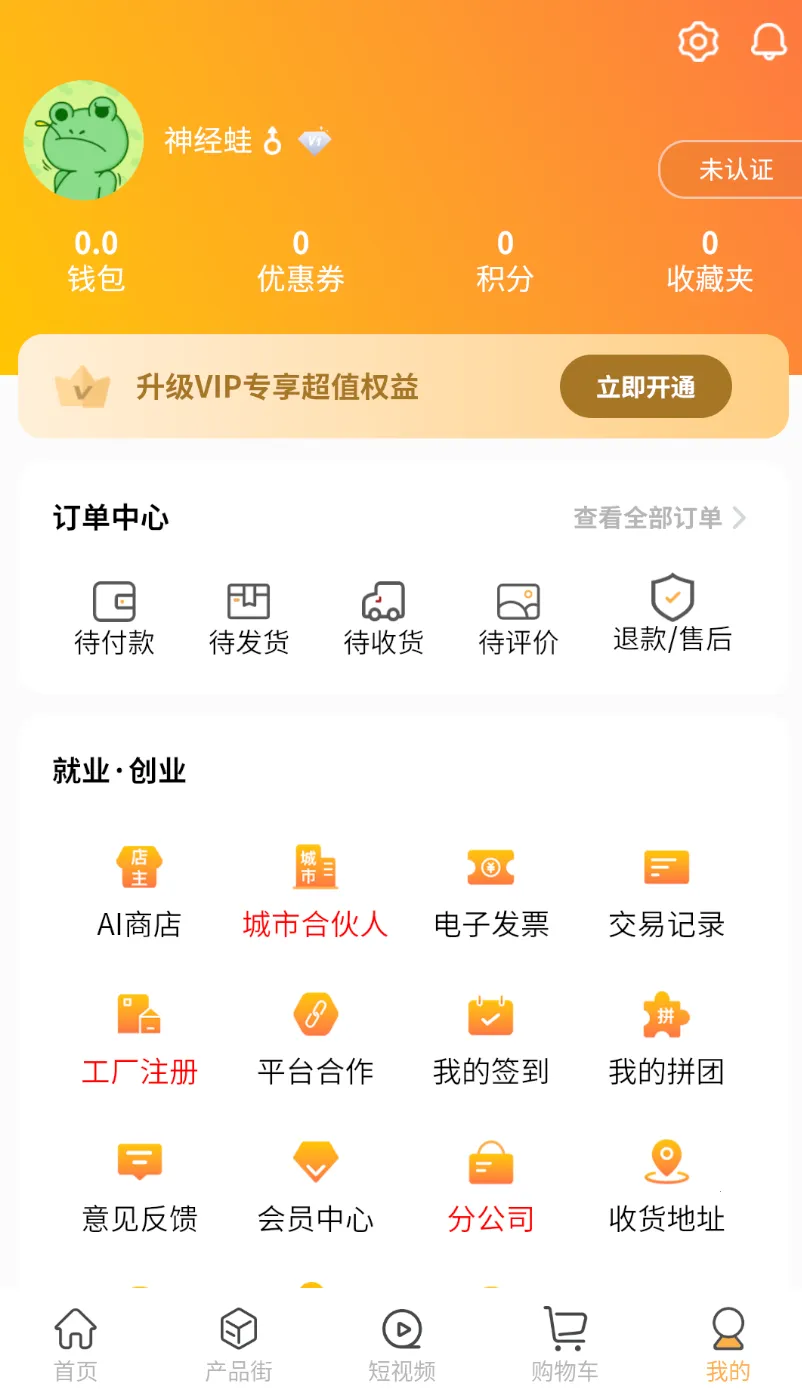The height and width of the screenshot is (1389, 802).
Task: Open the notification bell icon
Action: tap(768, 42)
